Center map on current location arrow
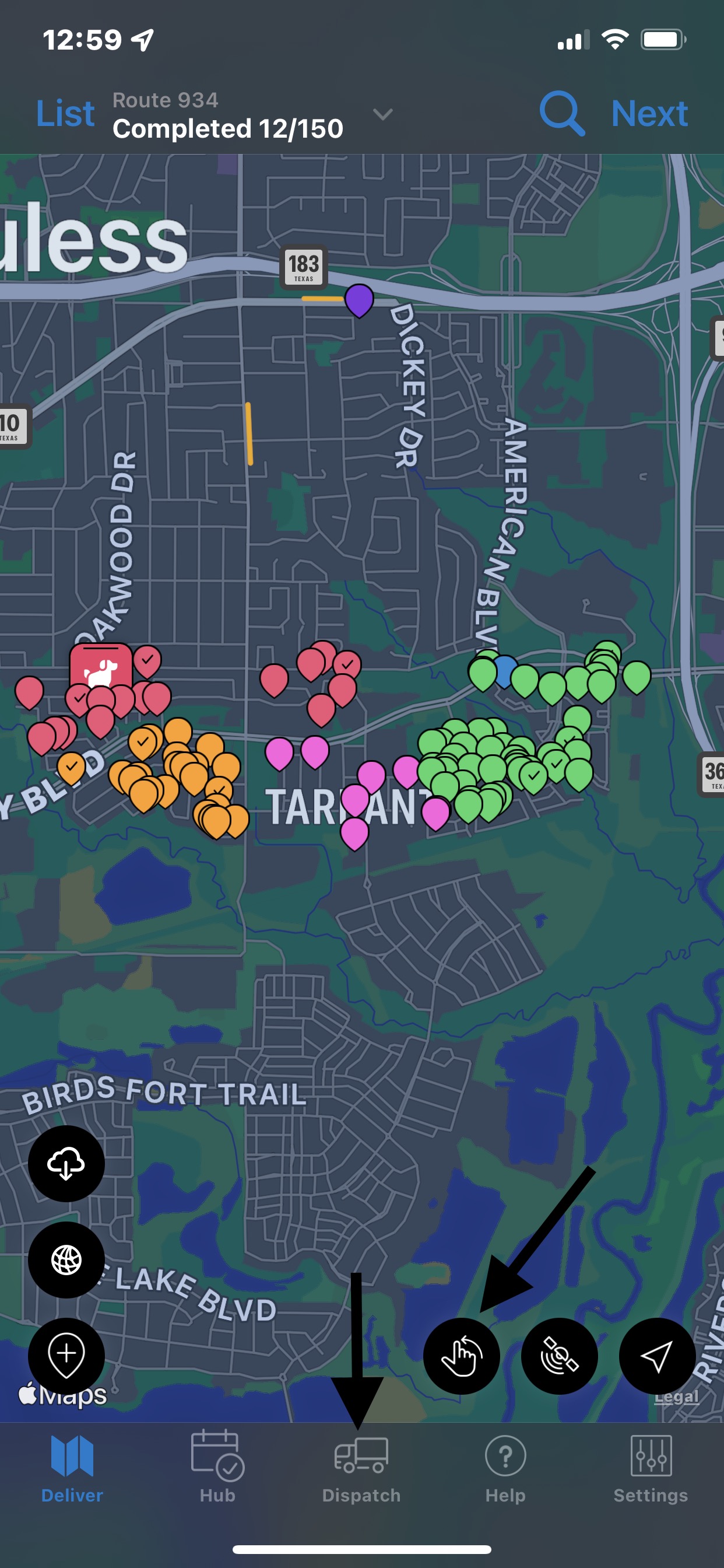 click(x=656, y=1356)
